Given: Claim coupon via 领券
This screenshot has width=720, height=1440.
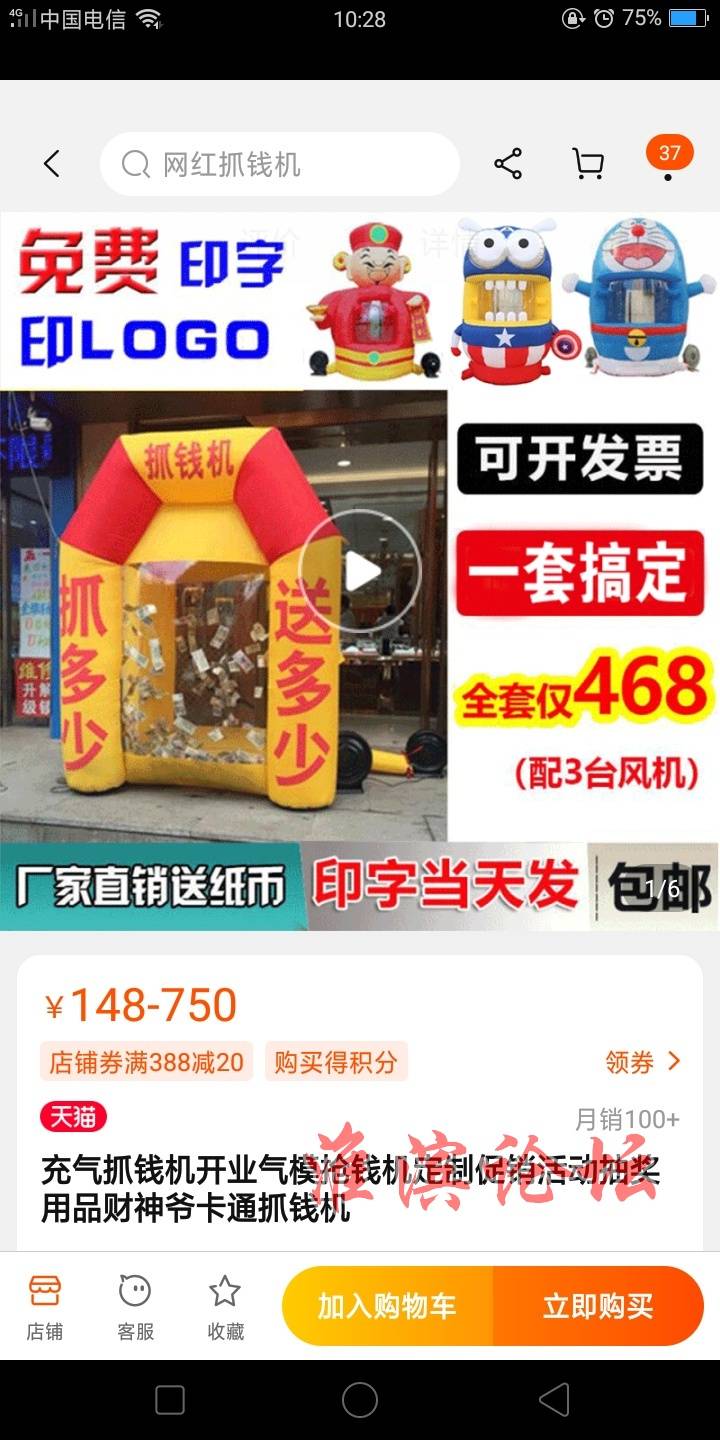Looking at the screenshot, I should click(643, 1062).
